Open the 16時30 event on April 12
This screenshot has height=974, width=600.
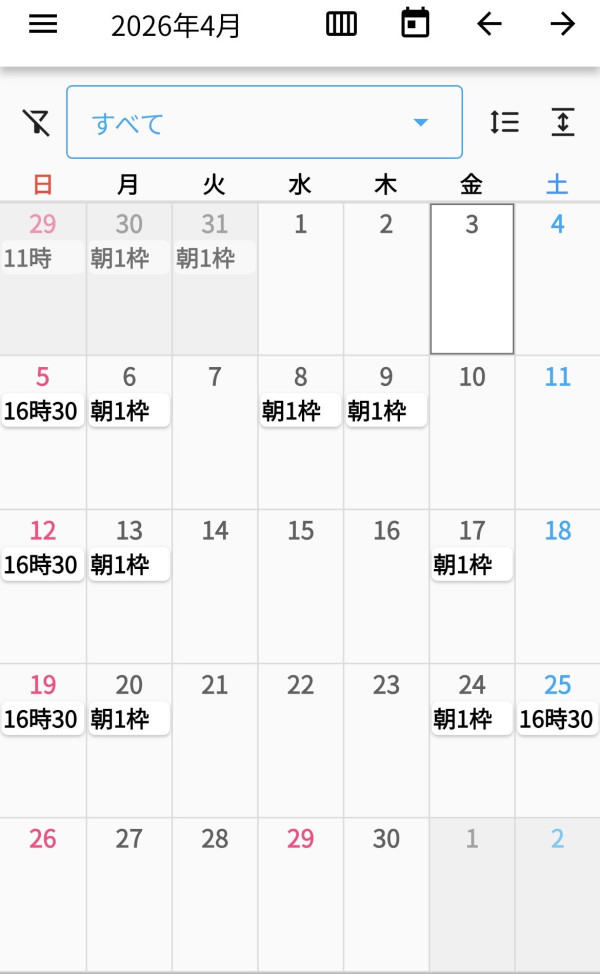(42, 565)
